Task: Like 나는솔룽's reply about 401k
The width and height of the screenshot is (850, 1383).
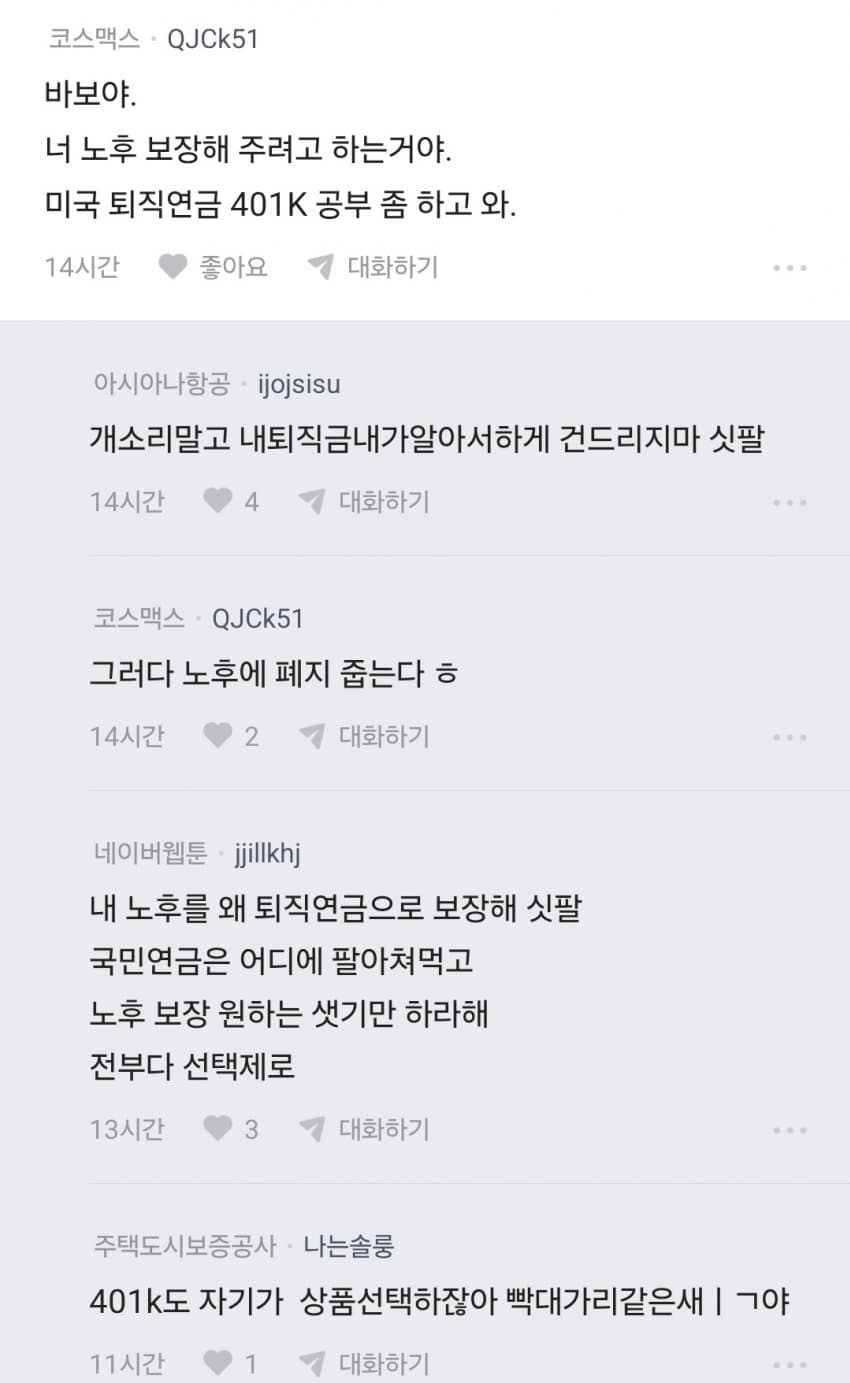Action: (x=230, y=1363)
